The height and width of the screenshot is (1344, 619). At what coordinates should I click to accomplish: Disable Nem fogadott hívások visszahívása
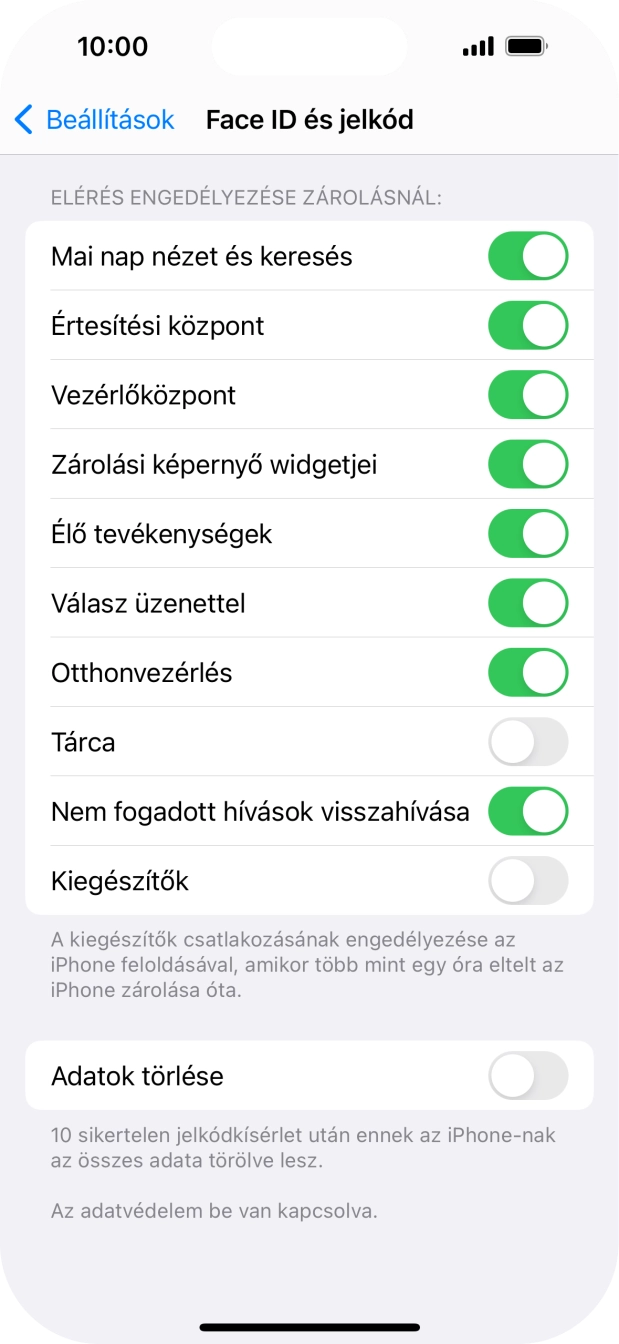coord(527,811)
